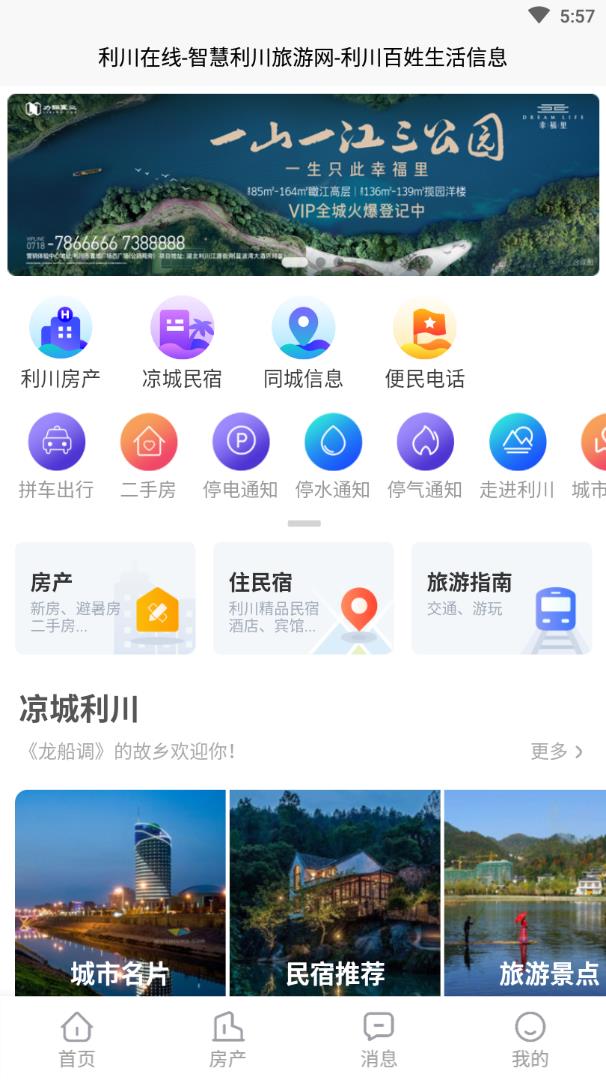Open the 一山一江三公园 banner ad
This screenshot has height=1080, width=606.
click(303, 185)
